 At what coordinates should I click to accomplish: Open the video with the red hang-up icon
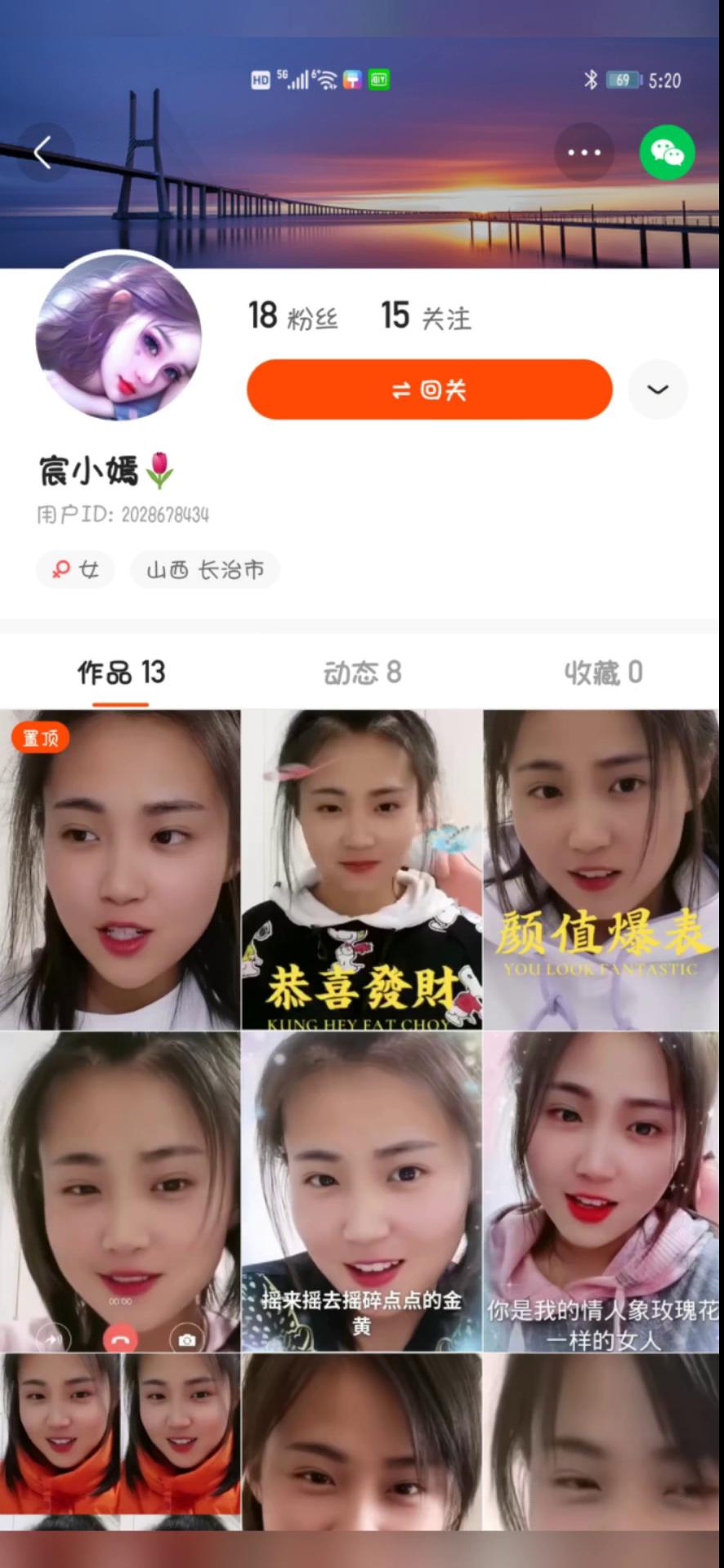(x=120, y=1191)
